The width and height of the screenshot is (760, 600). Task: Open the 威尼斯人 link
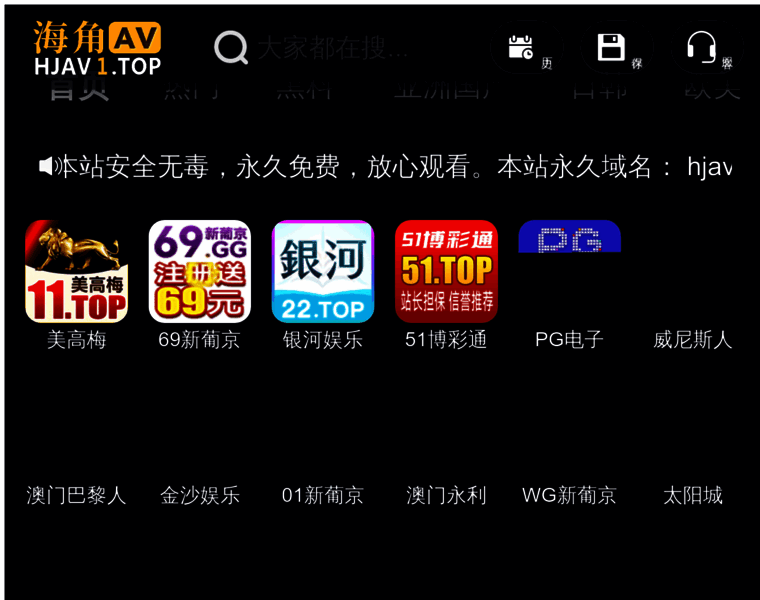click(692, 339)
